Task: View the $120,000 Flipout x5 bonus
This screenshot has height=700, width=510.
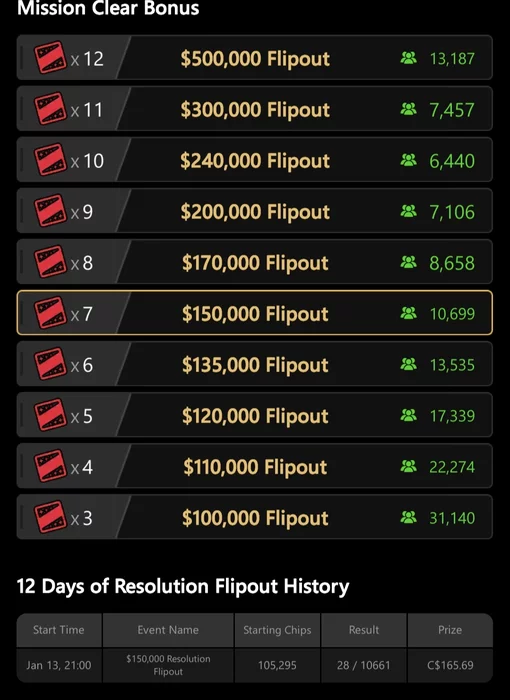Action: pyautogui.click(x=255, y=415)
